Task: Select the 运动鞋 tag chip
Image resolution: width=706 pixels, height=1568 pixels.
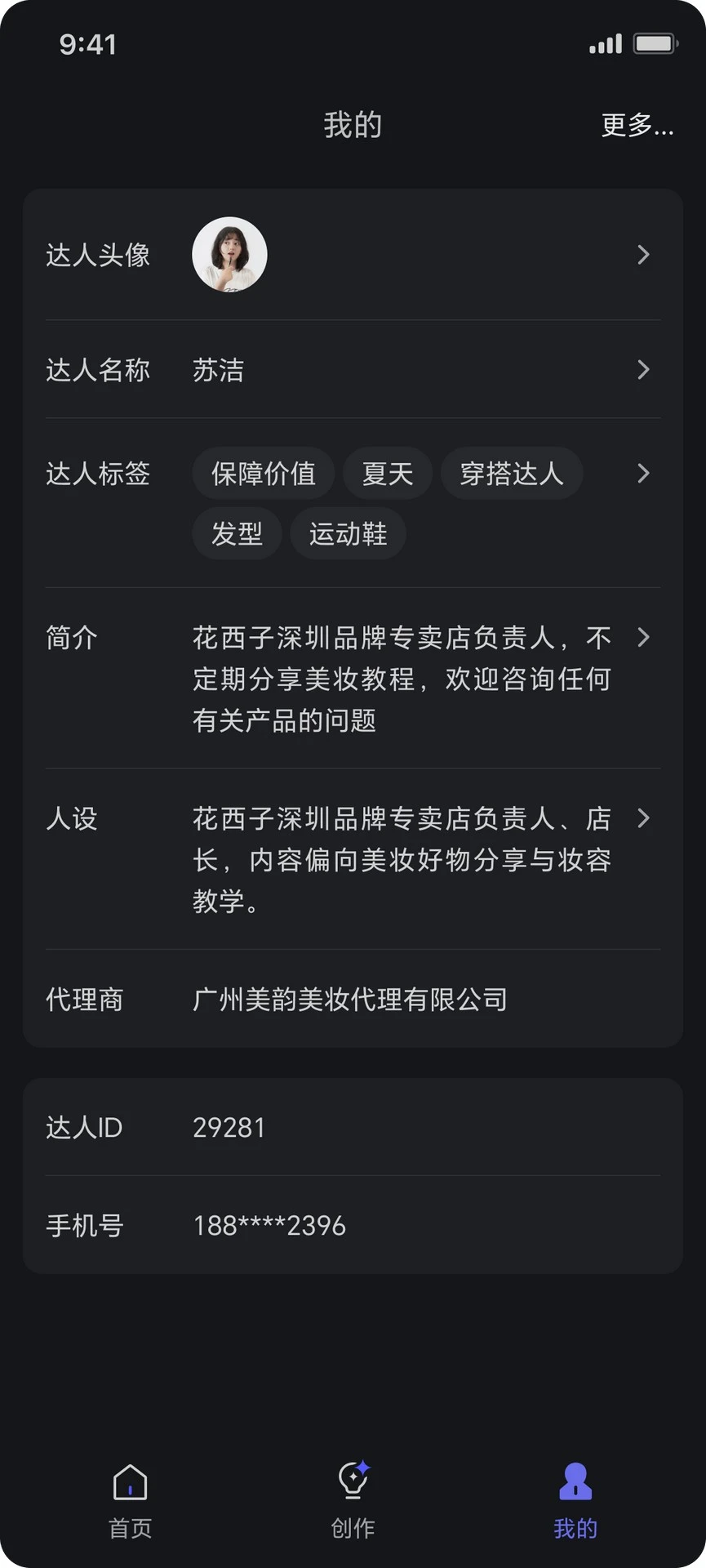Action: [348, 533]
